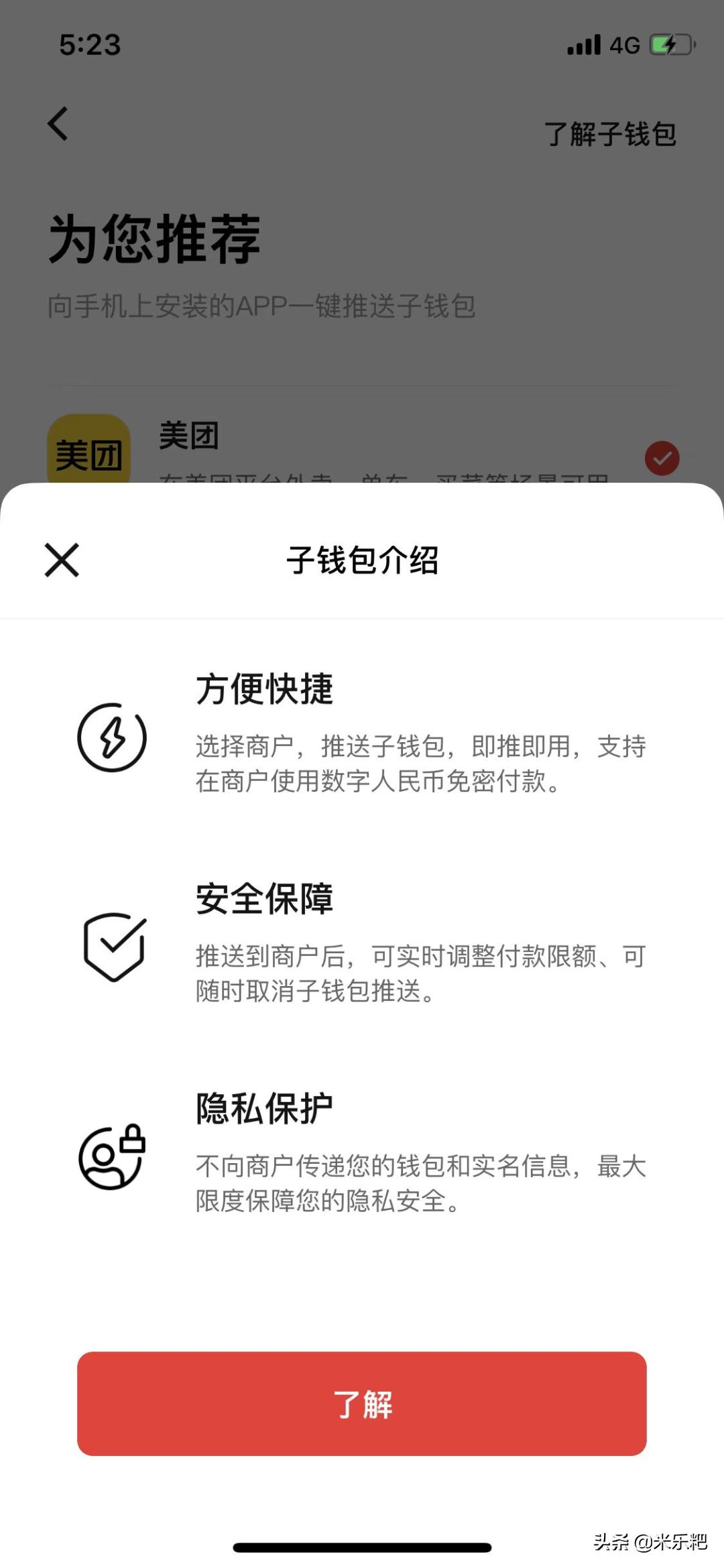This screenshot has width=724, height=1568.
Task: Select the 子钱包介绍 sheet header
Action: pos(362,562)
